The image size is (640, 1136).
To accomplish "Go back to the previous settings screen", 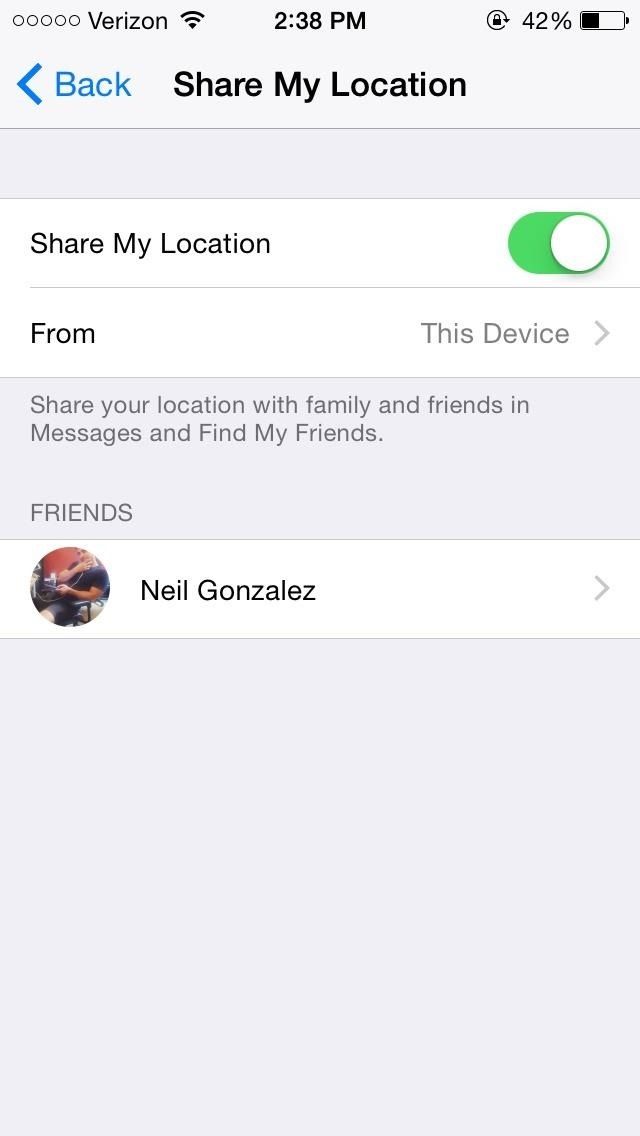I will pyautogui.click(x=74, y=85).
